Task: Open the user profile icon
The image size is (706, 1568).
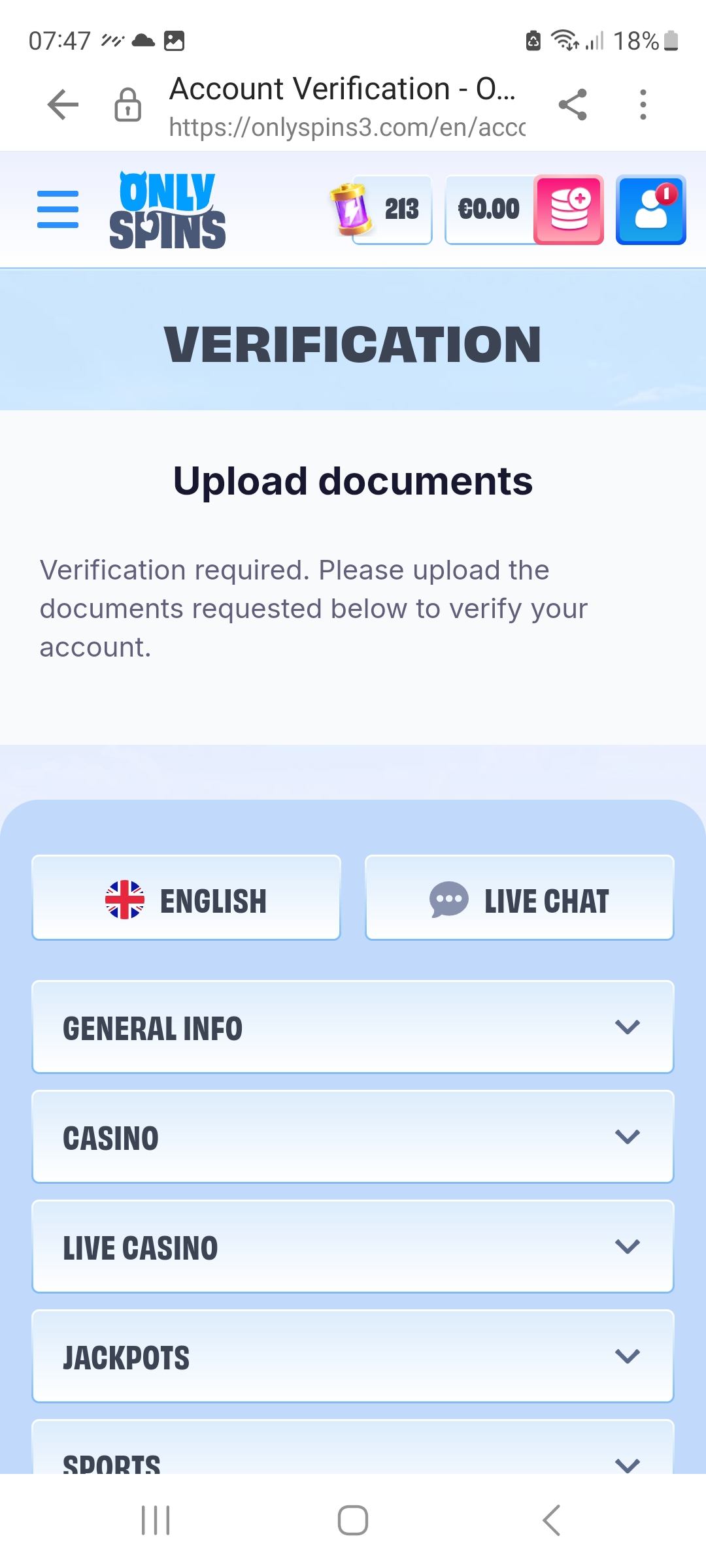Action: 650,210
